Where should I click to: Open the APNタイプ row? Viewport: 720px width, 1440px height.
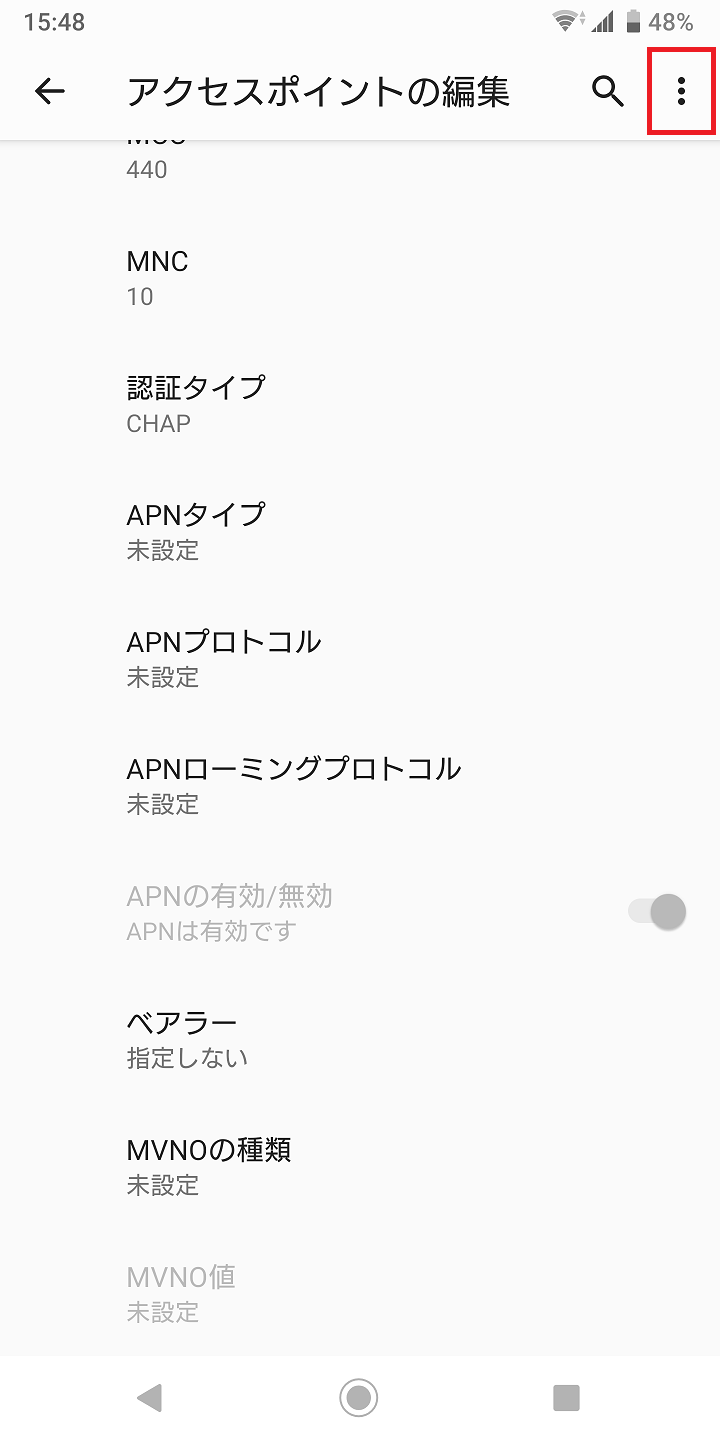pos(360,532)
